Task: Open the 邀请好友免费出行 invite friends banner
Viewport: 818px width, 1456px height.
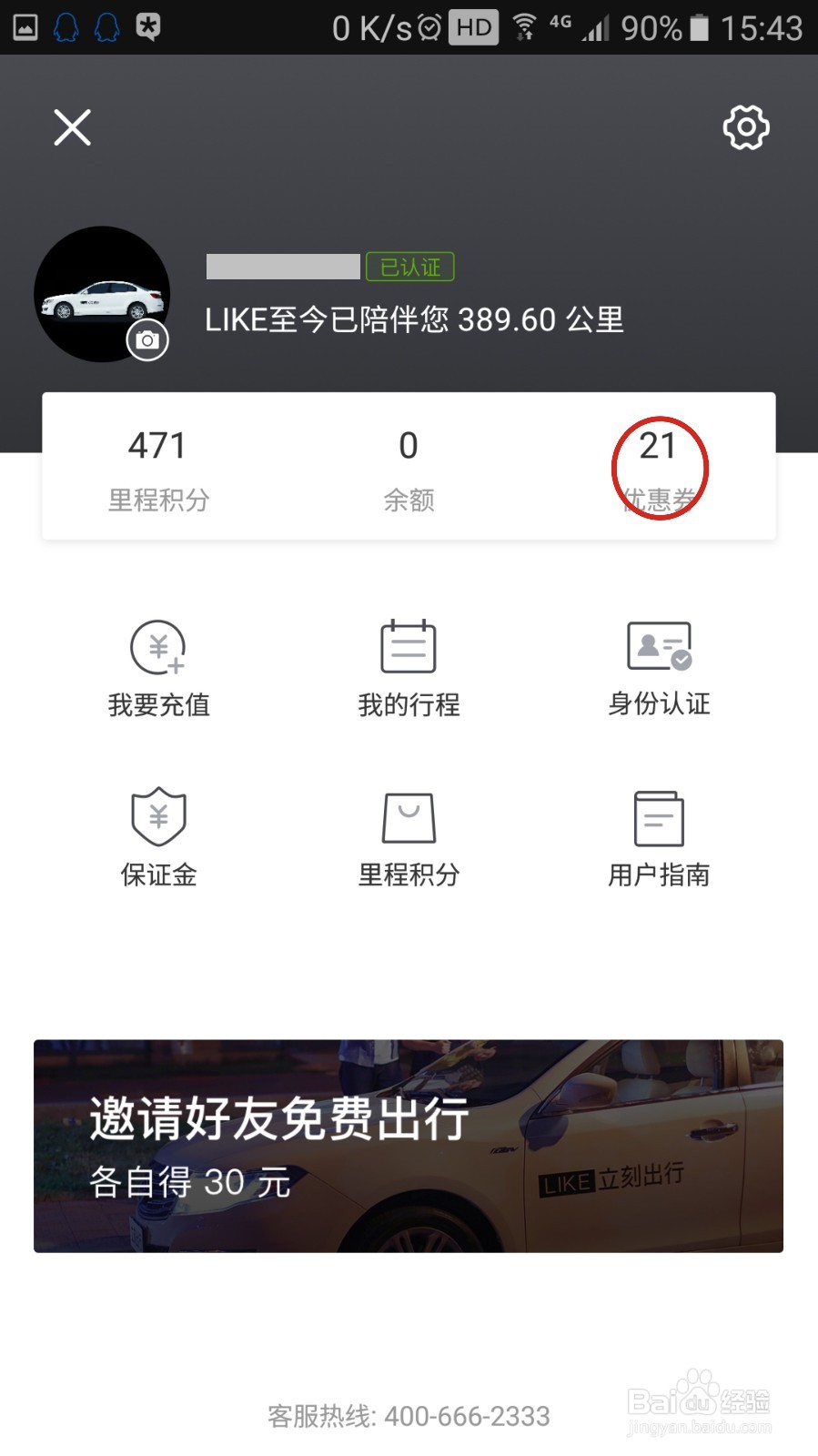Action: (x=408, y=1147)
